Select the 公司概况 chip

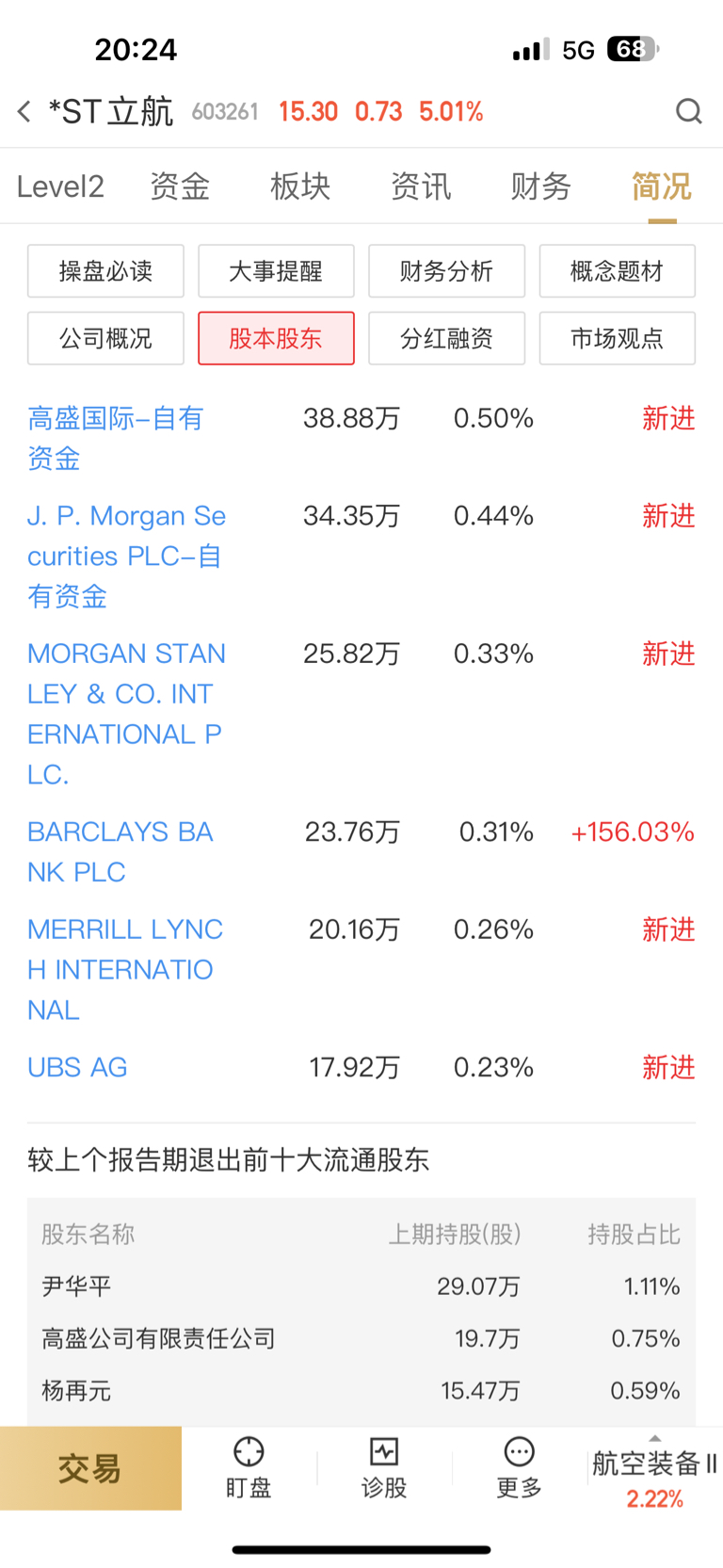click(105, 338)
